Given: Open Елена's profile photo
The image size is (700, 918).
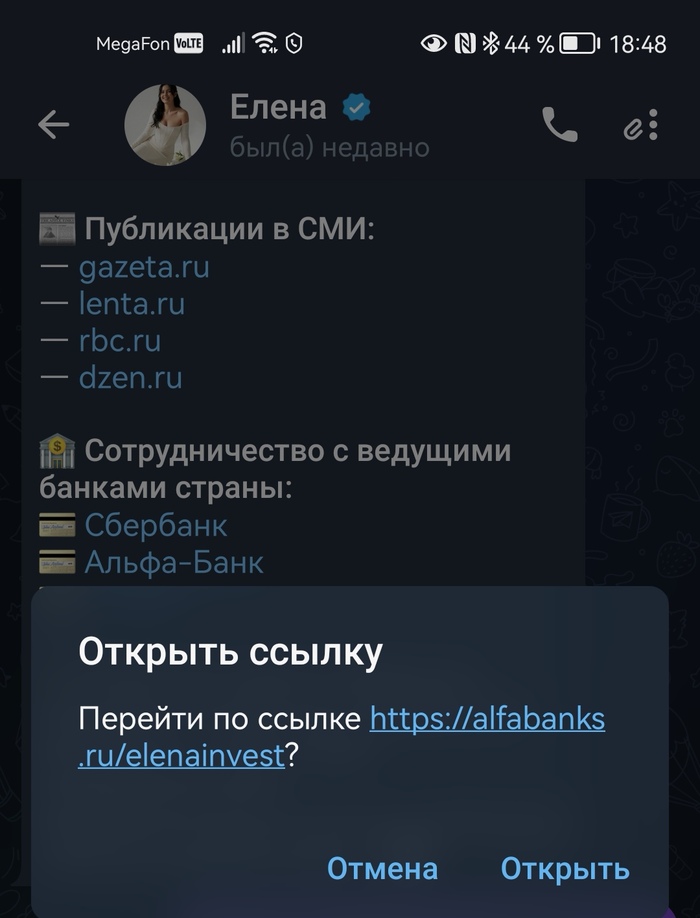Looking at the screenshot, I should click(165, 124).
